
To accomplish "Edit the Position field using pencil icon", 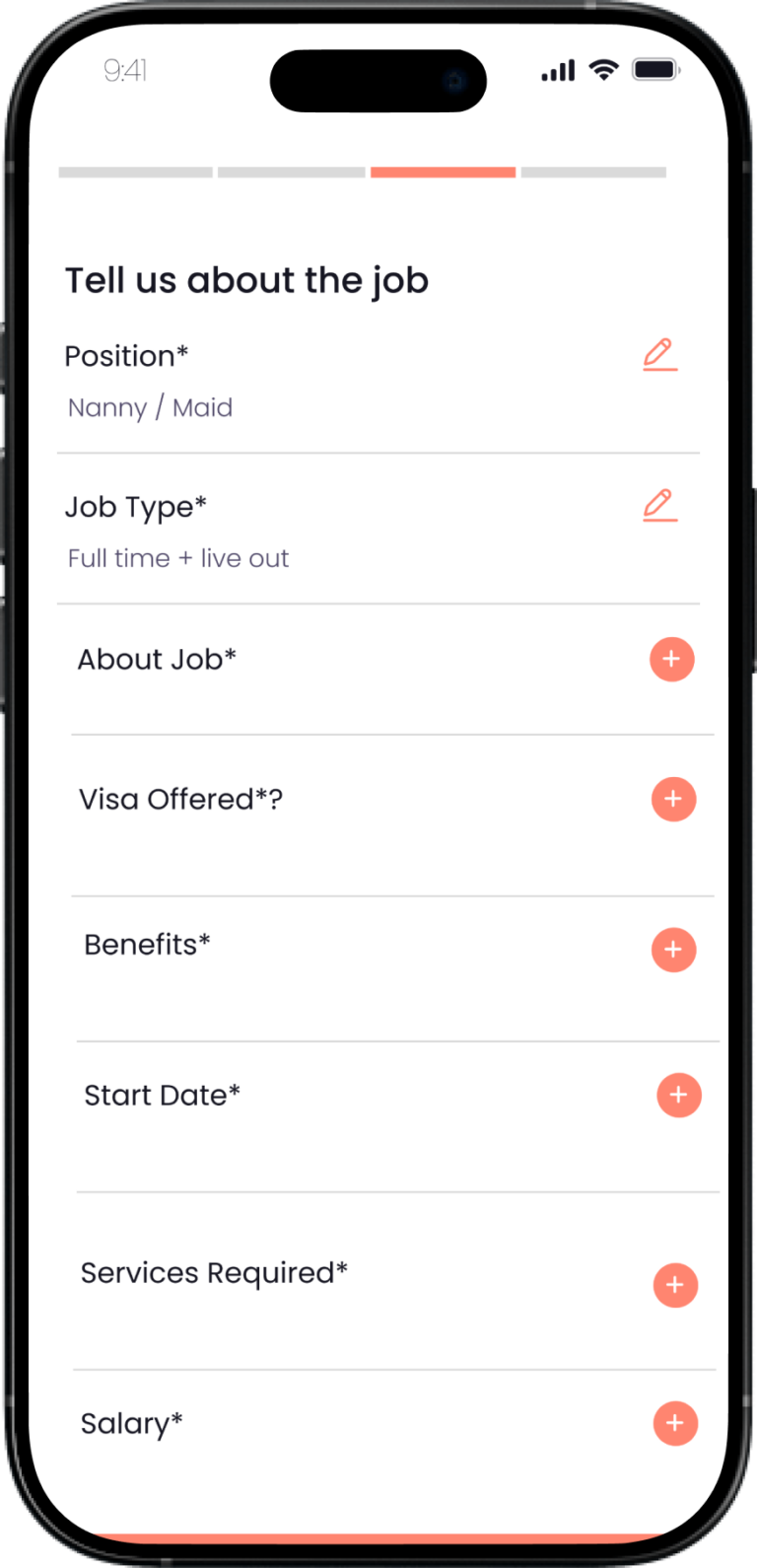I will (x=659, y=355).
